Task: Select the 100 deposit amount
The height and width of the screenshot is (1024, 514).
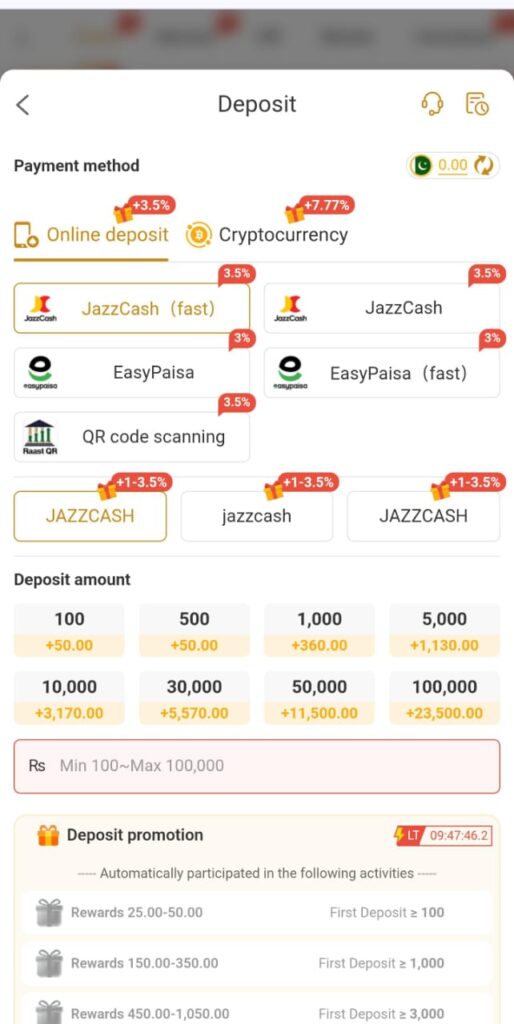Action: (69, 631)
